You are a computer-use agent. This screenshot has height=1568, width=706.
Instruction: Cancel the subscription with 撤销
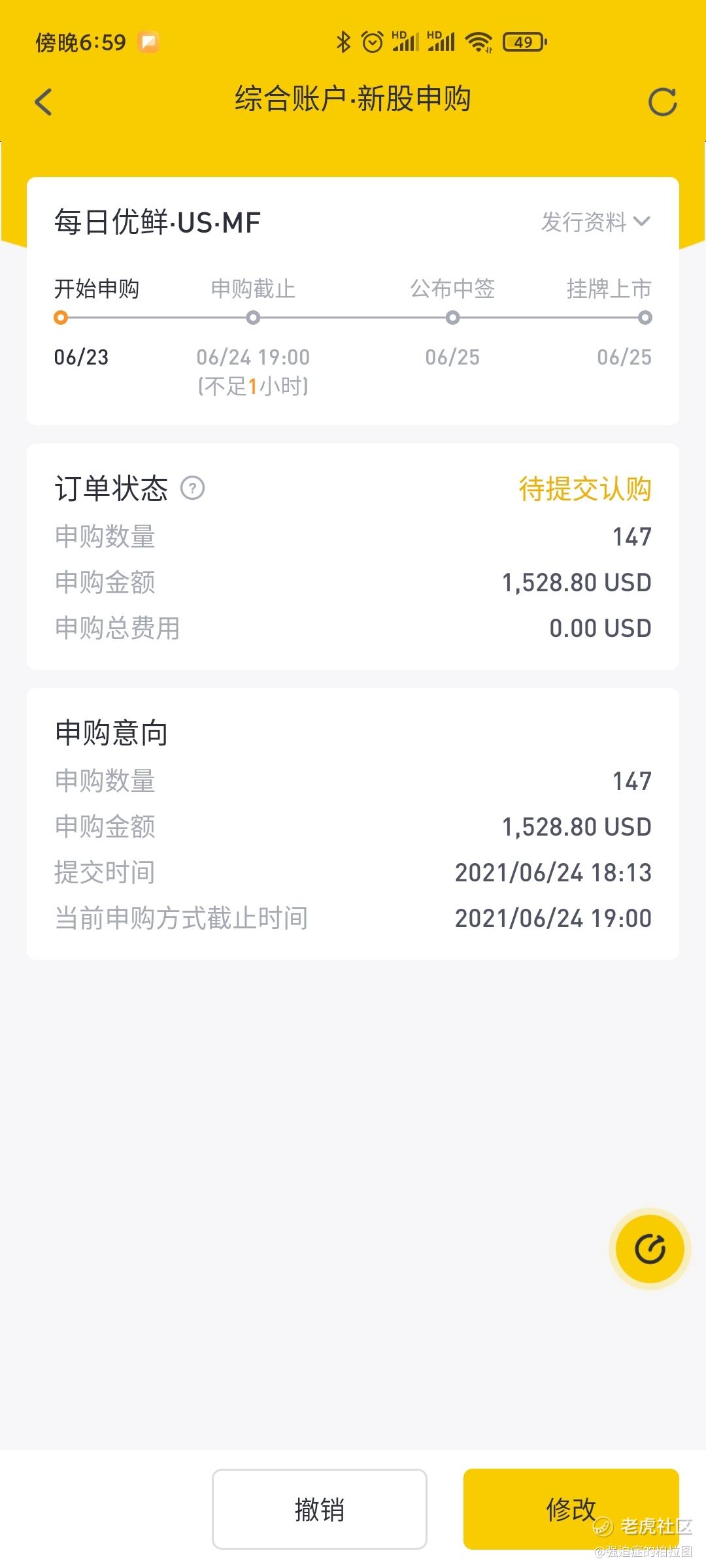click(320, 1509)
